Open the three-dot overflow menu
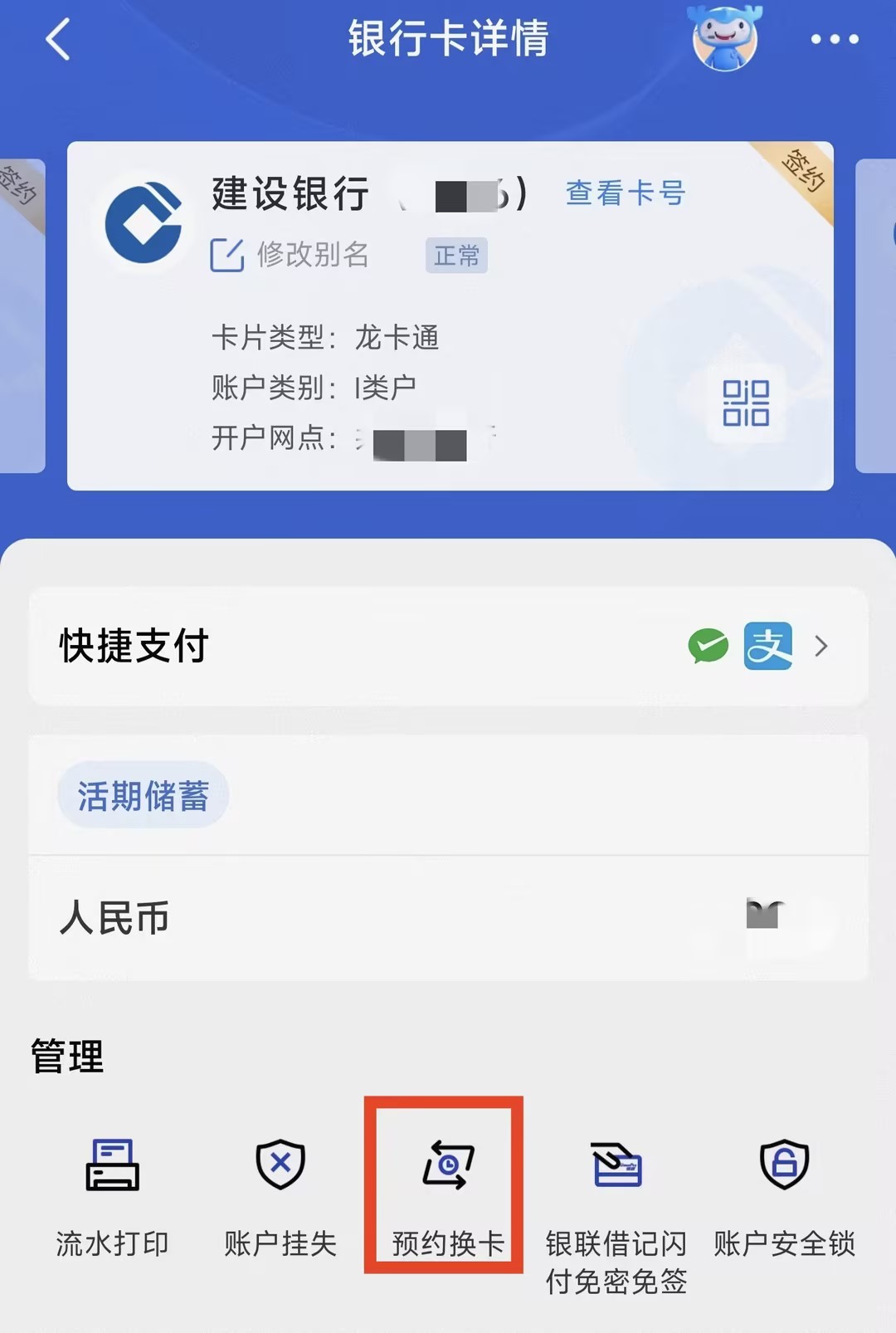 pos(834,39)
